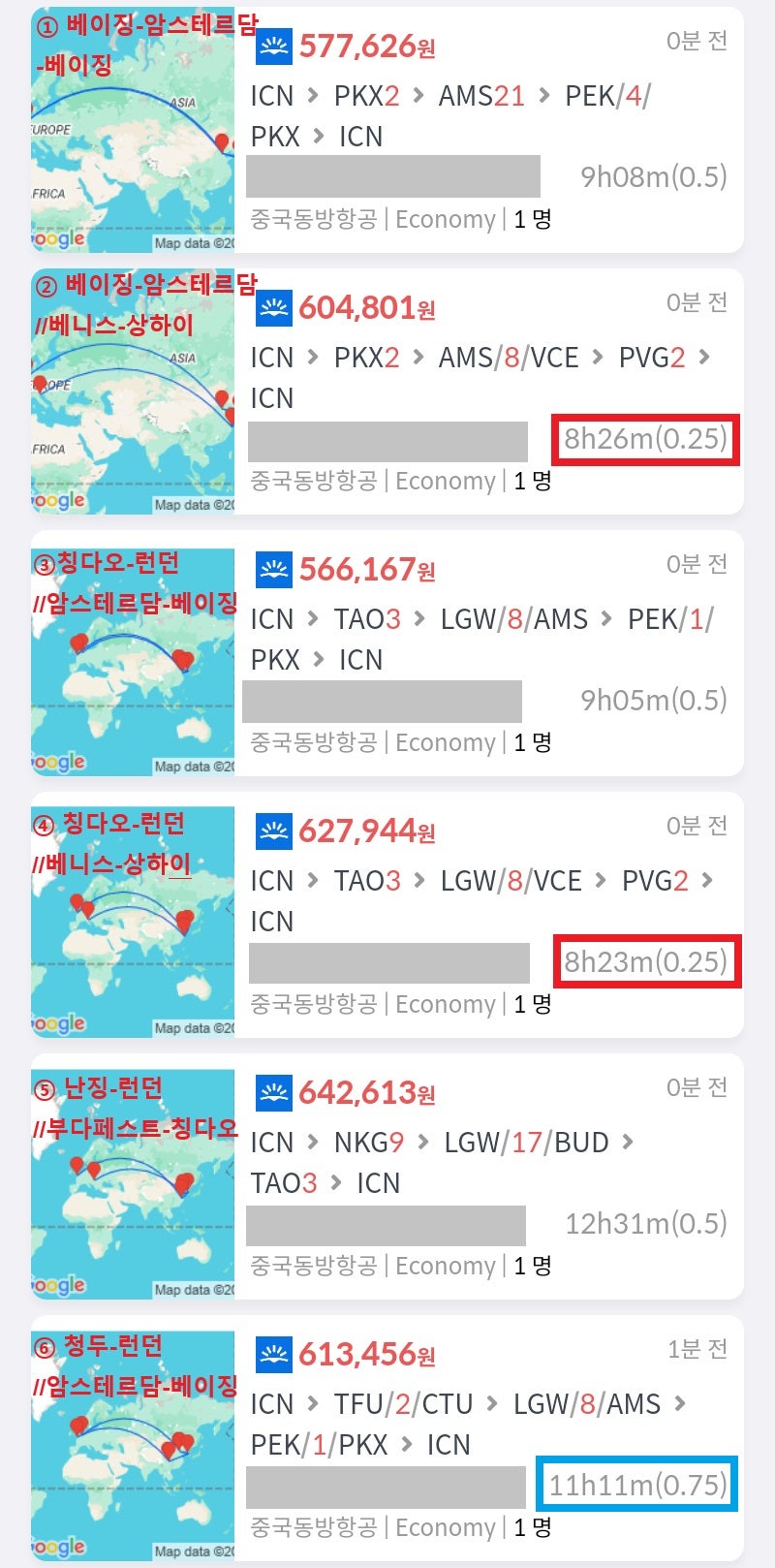Select the 604,801원 flight via AMS/VCE
This screenshot has height=1568, width=775.
click(x=484, y=378)
